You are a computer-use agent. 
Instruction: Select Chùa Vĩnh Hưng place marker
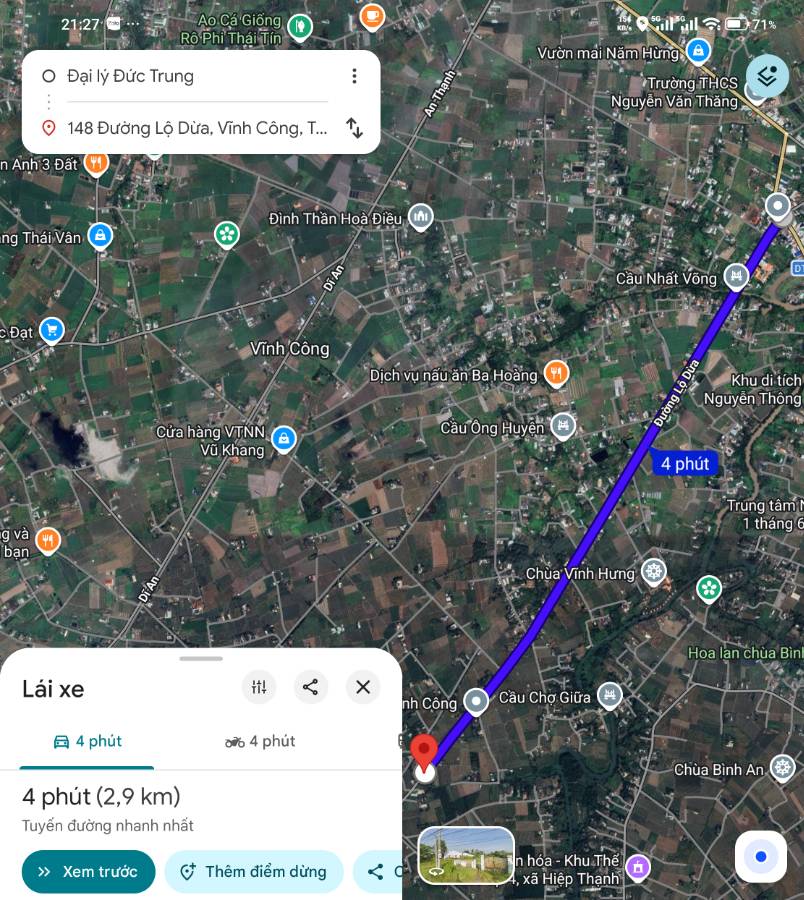point(653,573)
